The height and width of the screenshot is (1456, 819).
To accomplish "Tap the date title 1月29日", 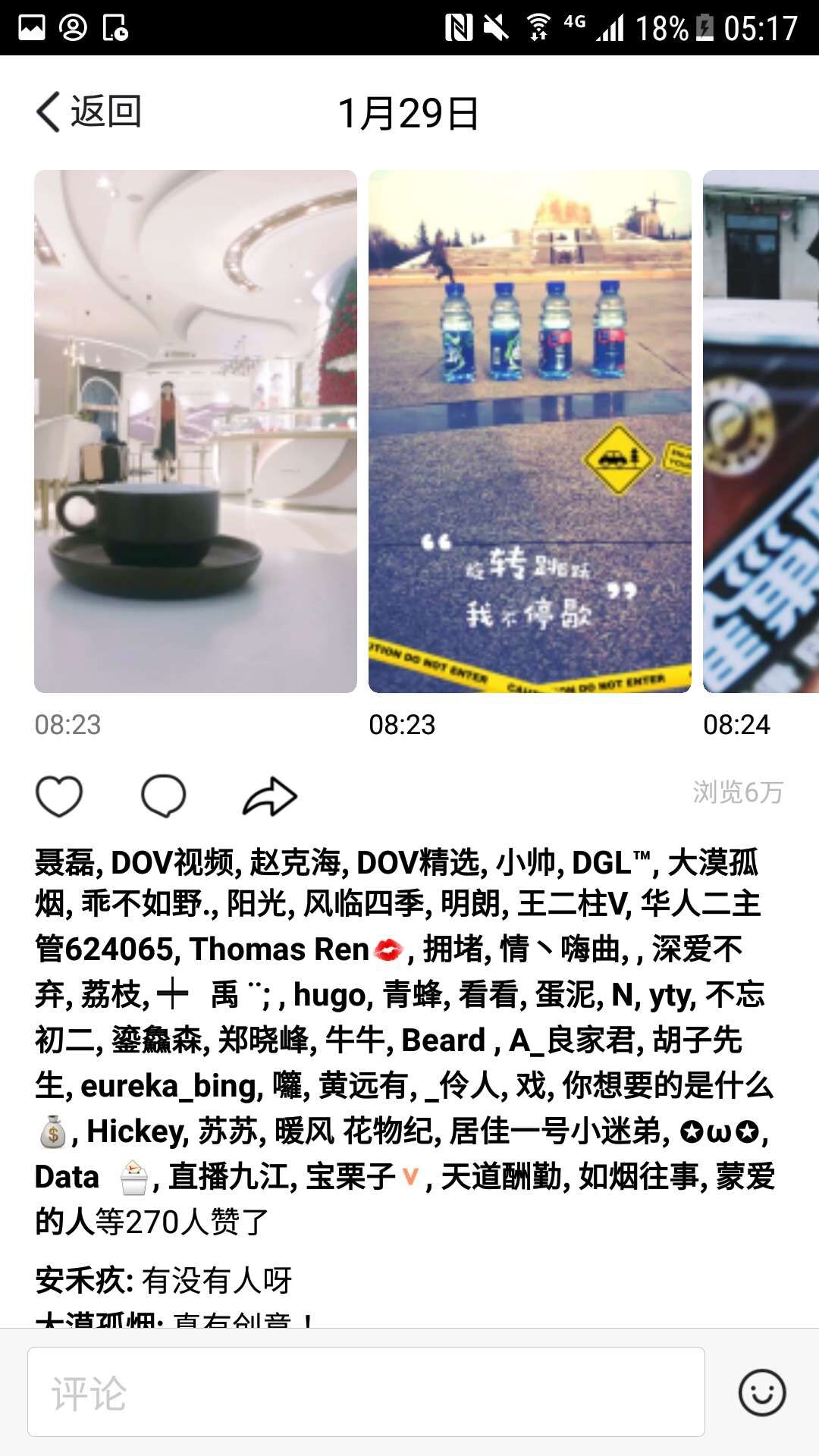I will click(x=409, y=111).
